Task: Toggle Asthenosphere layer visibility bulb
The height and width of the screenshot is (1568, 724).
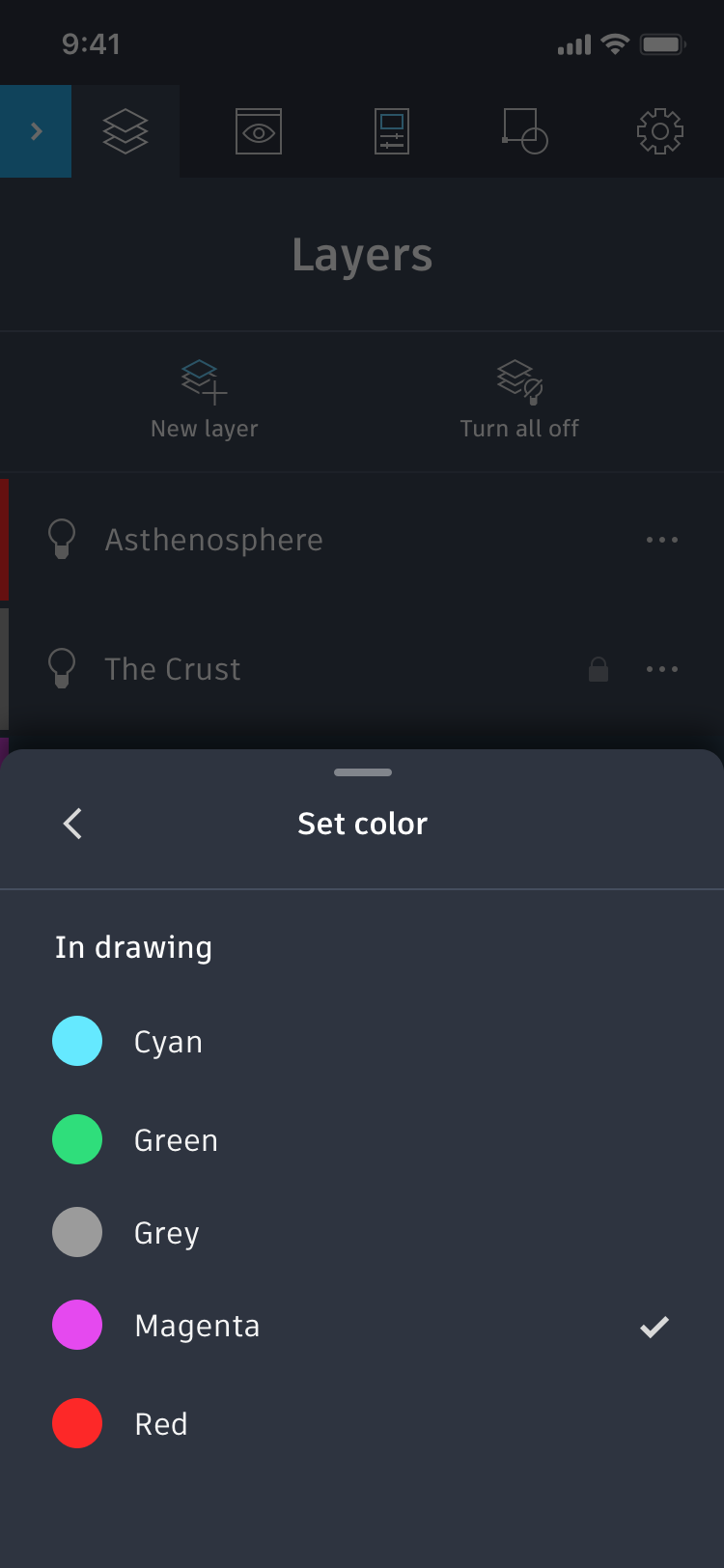Action: pos(62,539)
